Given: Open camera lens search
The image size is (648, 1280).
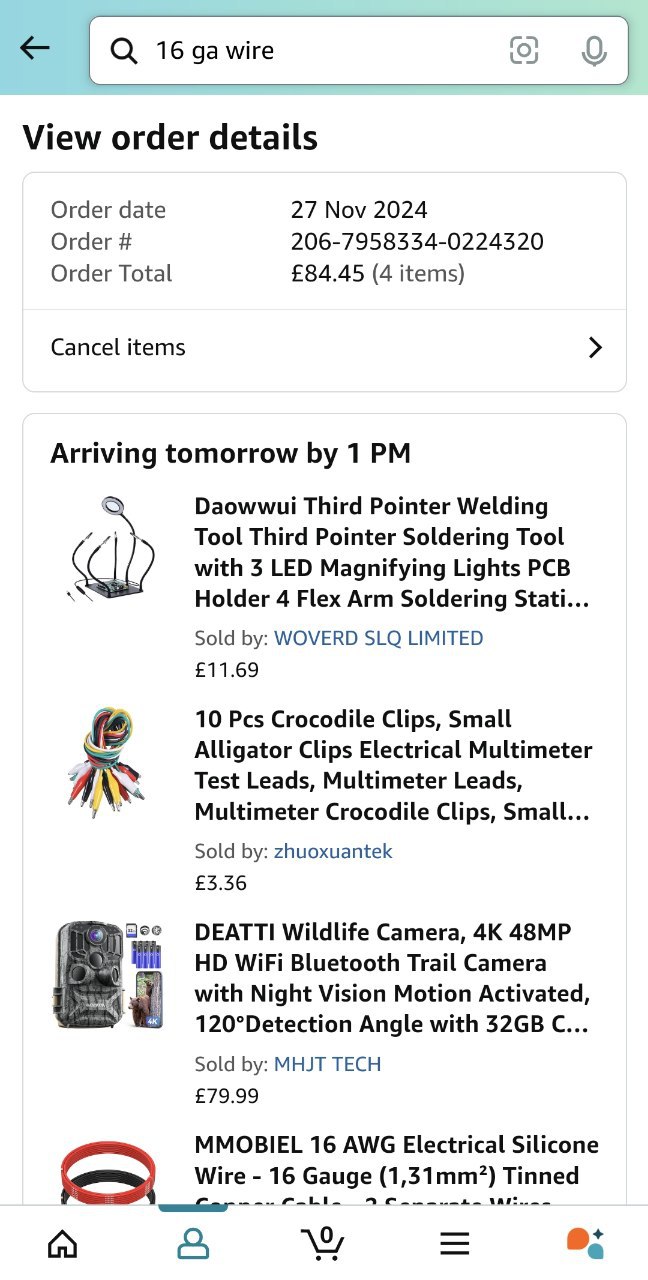Looking at the screenshot, I should [x=524, y=51].
